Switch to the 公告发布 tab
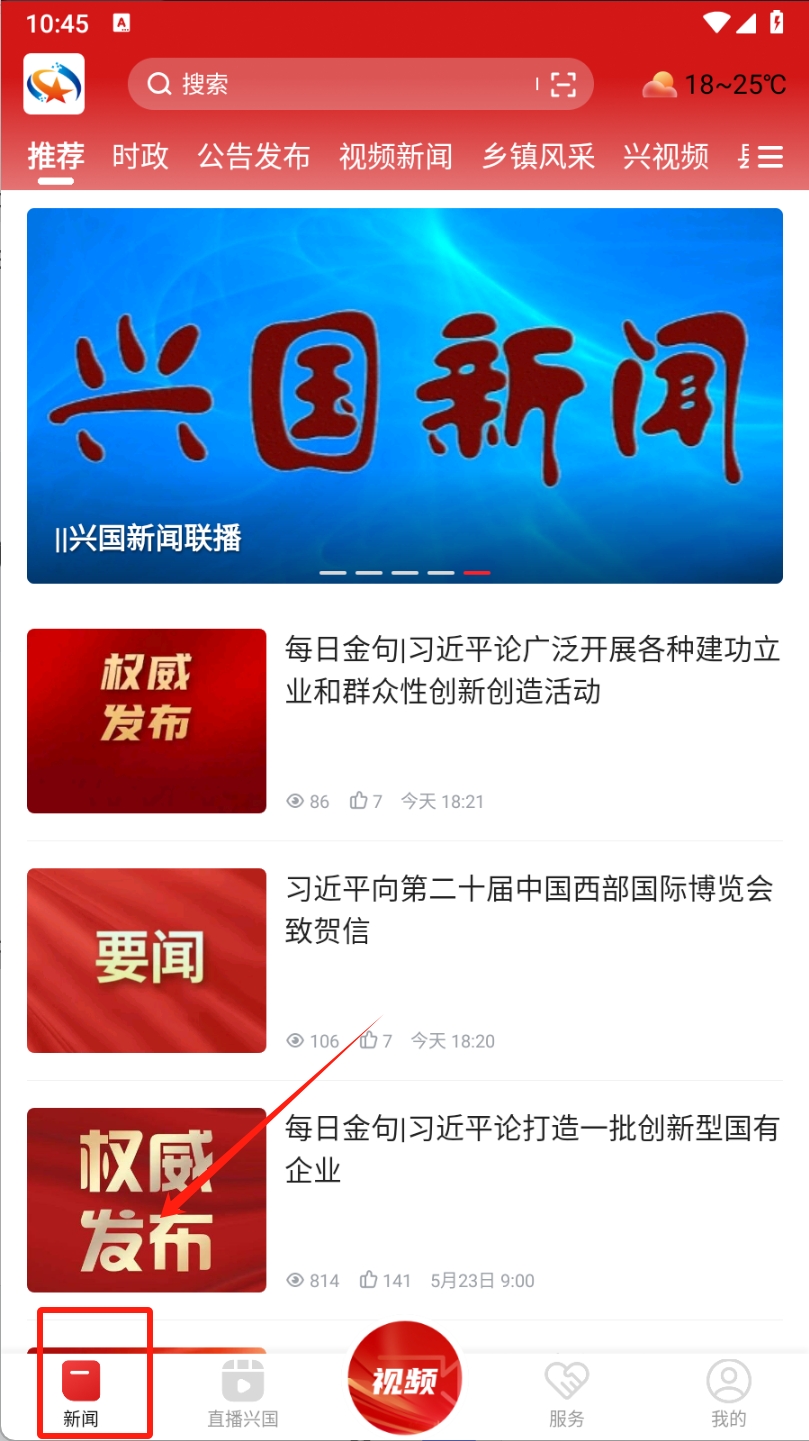Image resolution: width=809 pixels, height=1441 pixels. click(x=254, y=156)
